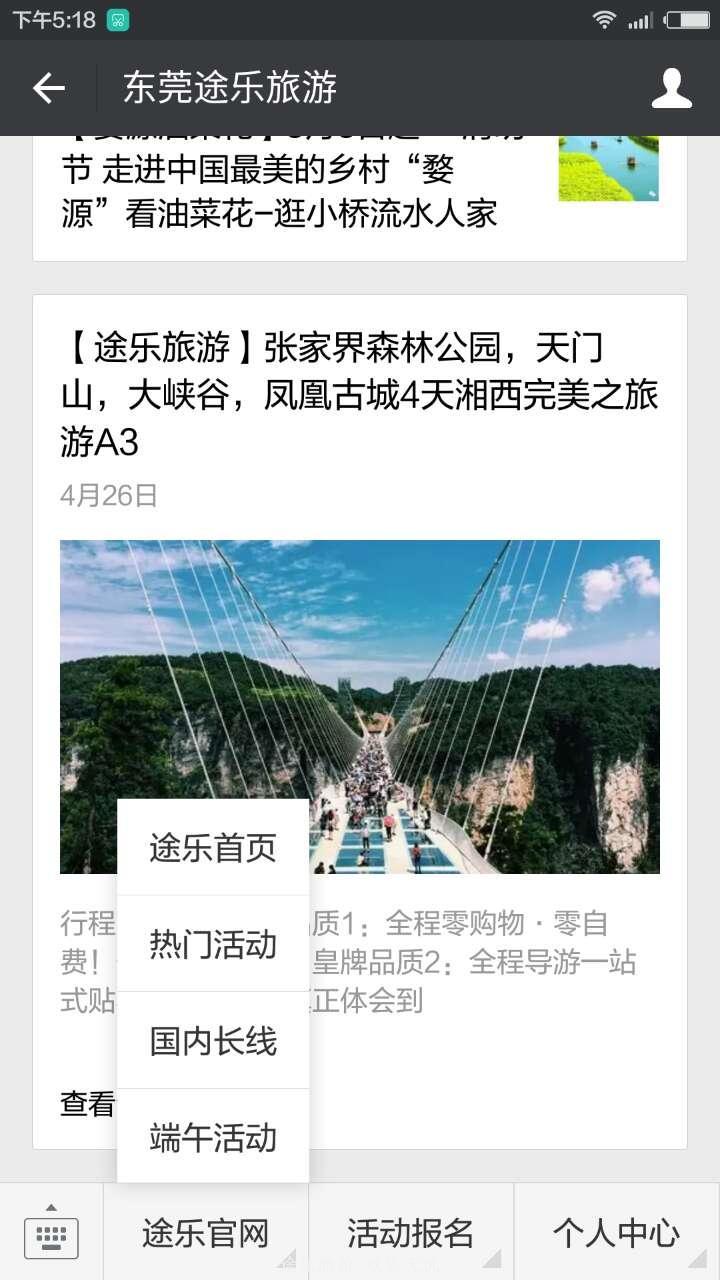
Task: Tap 端午活动 in the popup menu
Action: point(213,1137)
